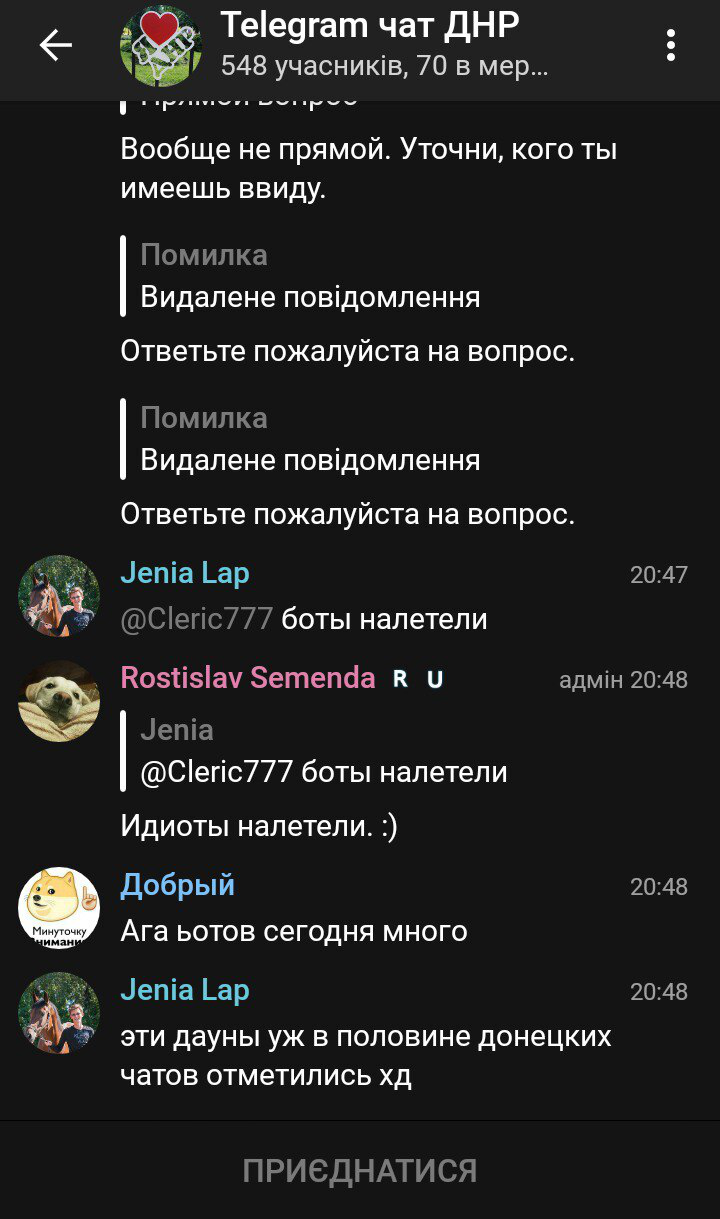The height and width of the screenshot is (1219, 720).
Task: Tap Jenia Lap's avatar at 20:47 message
Action: [59, 596]
